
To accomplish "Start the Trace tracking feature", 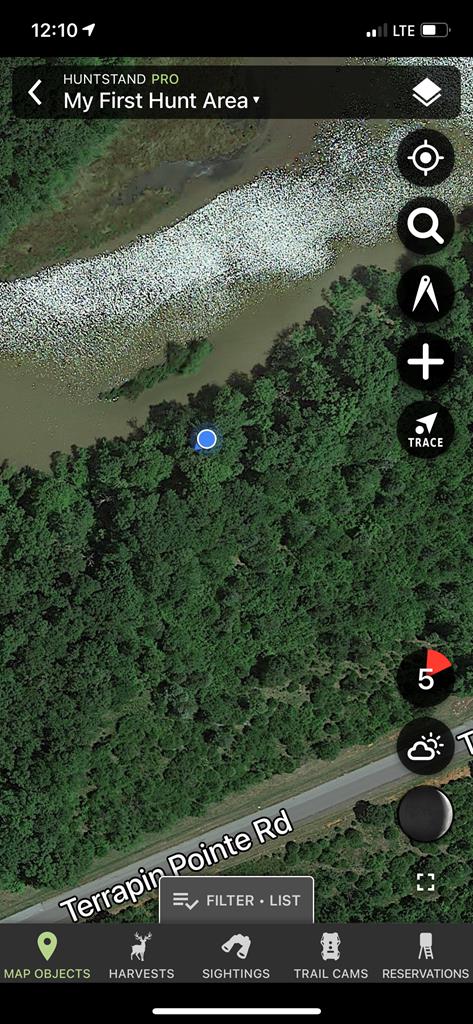I will (425, 430).
